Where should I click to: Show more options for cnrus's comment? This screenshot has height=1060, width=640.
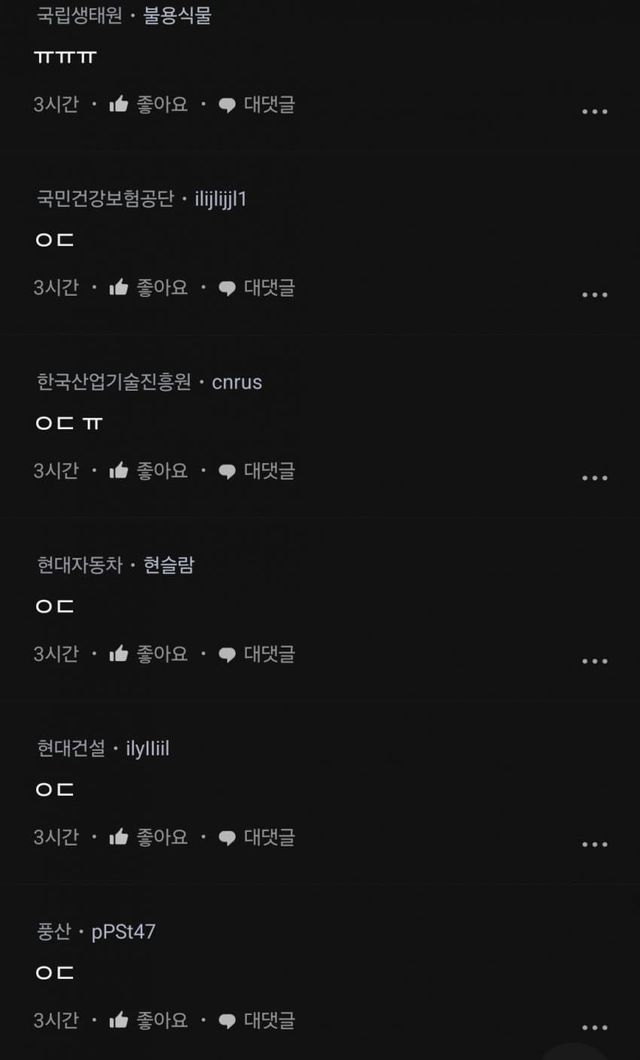click(595, 477)
